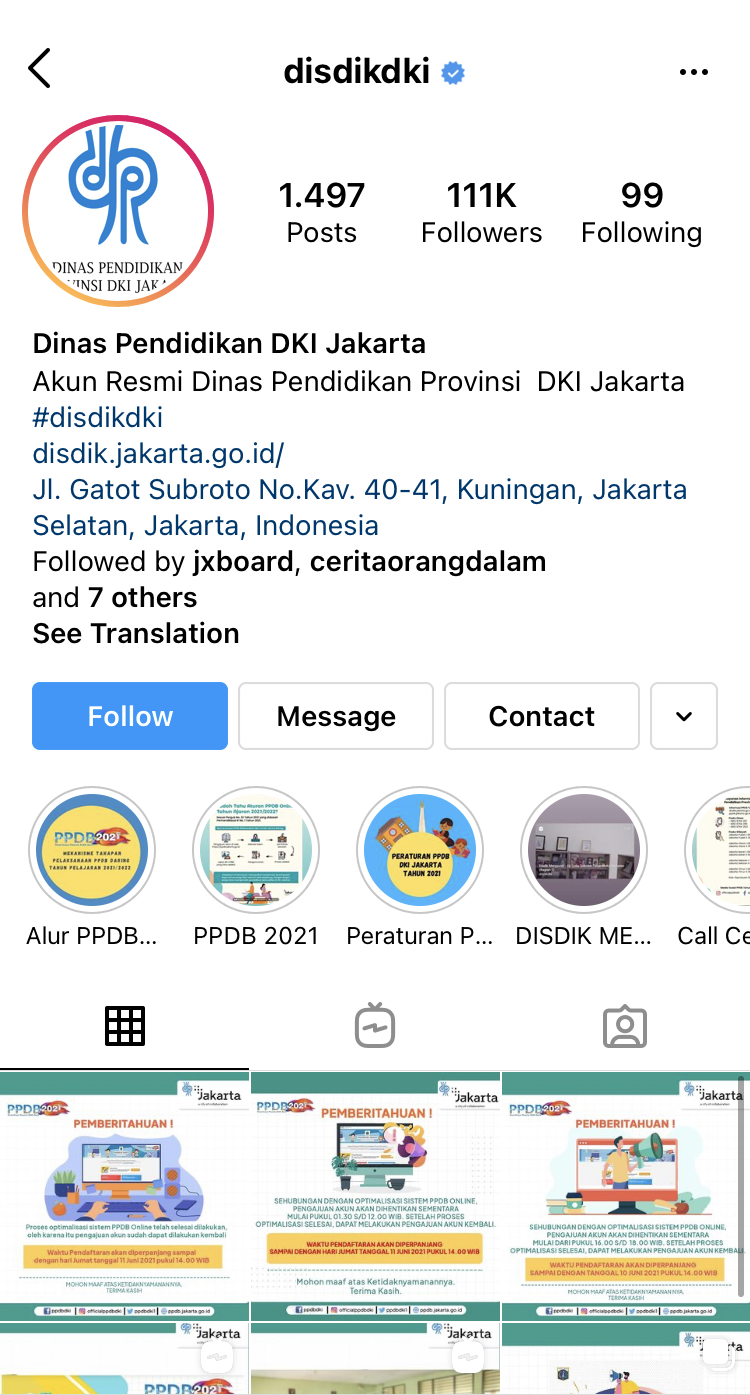Open the three-dot overflow menu
Viewport: 750px width, 1395px height.
click(x=693, y=72)
